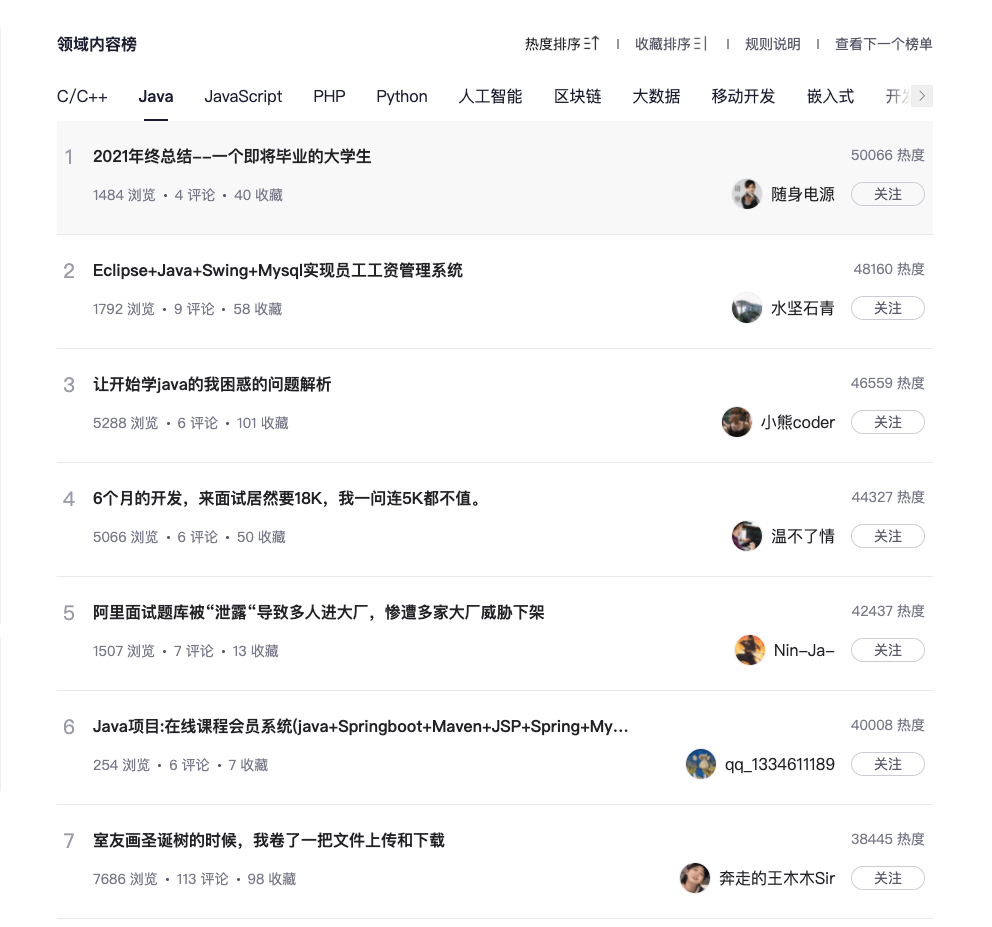Follow author 随身电源
The width and height of the screenshot is (992, 927).
point(887,194)
